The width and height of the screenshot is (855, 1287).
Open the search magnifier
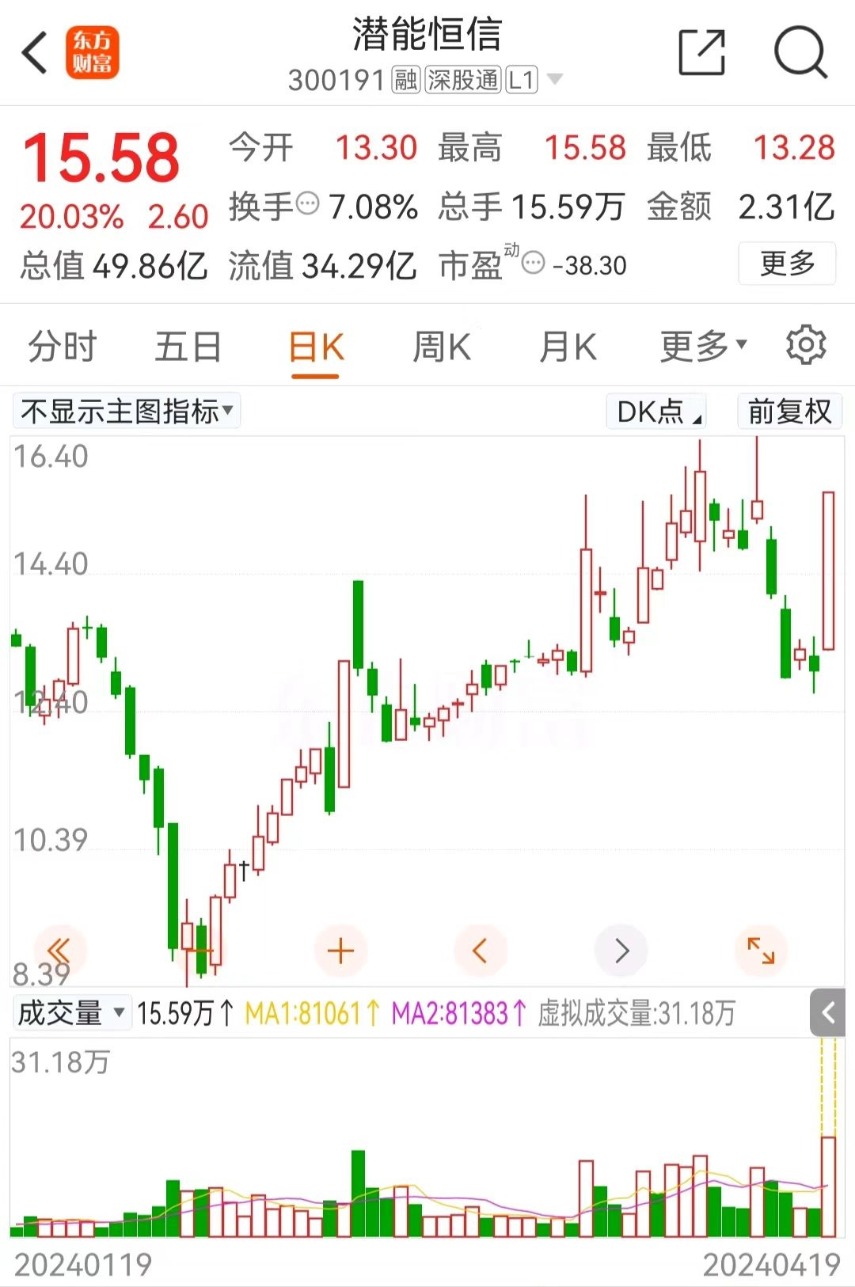pos(801,52)
